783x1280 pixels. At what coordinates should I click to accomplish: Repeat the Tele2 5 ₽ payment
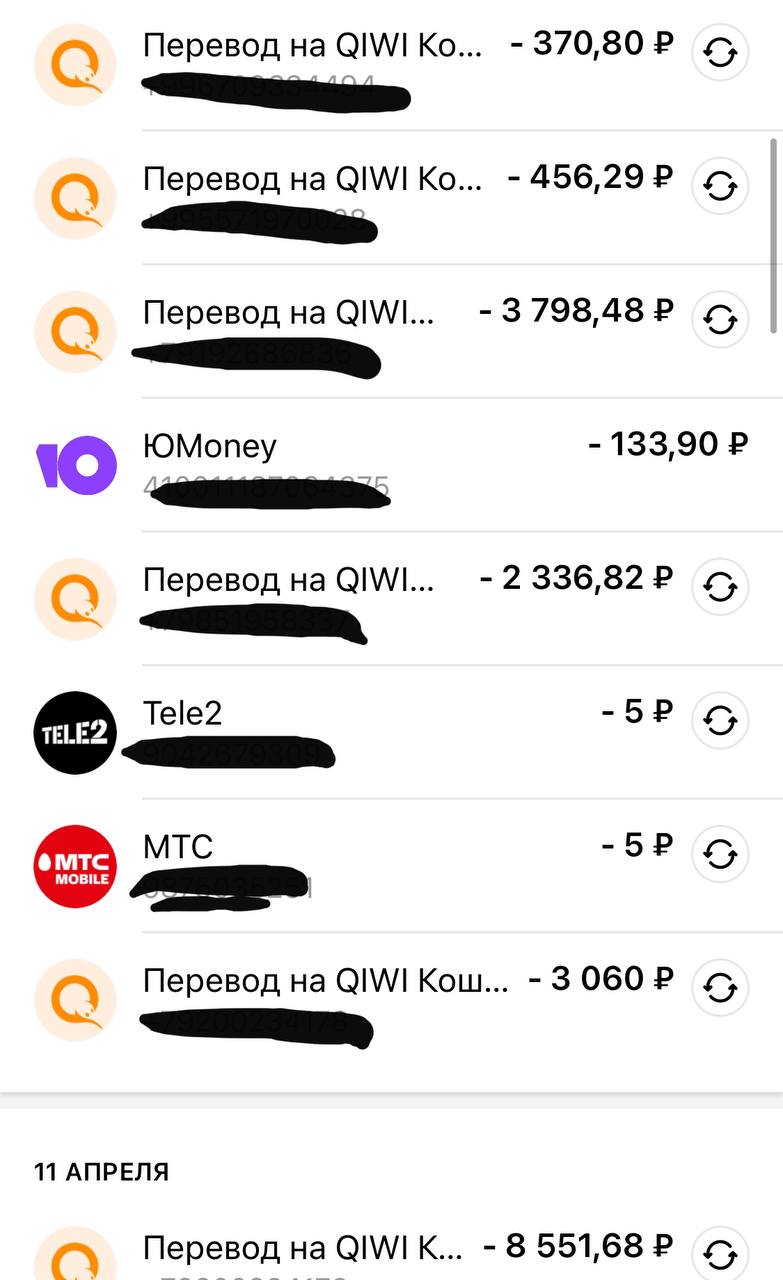[720, 720]
